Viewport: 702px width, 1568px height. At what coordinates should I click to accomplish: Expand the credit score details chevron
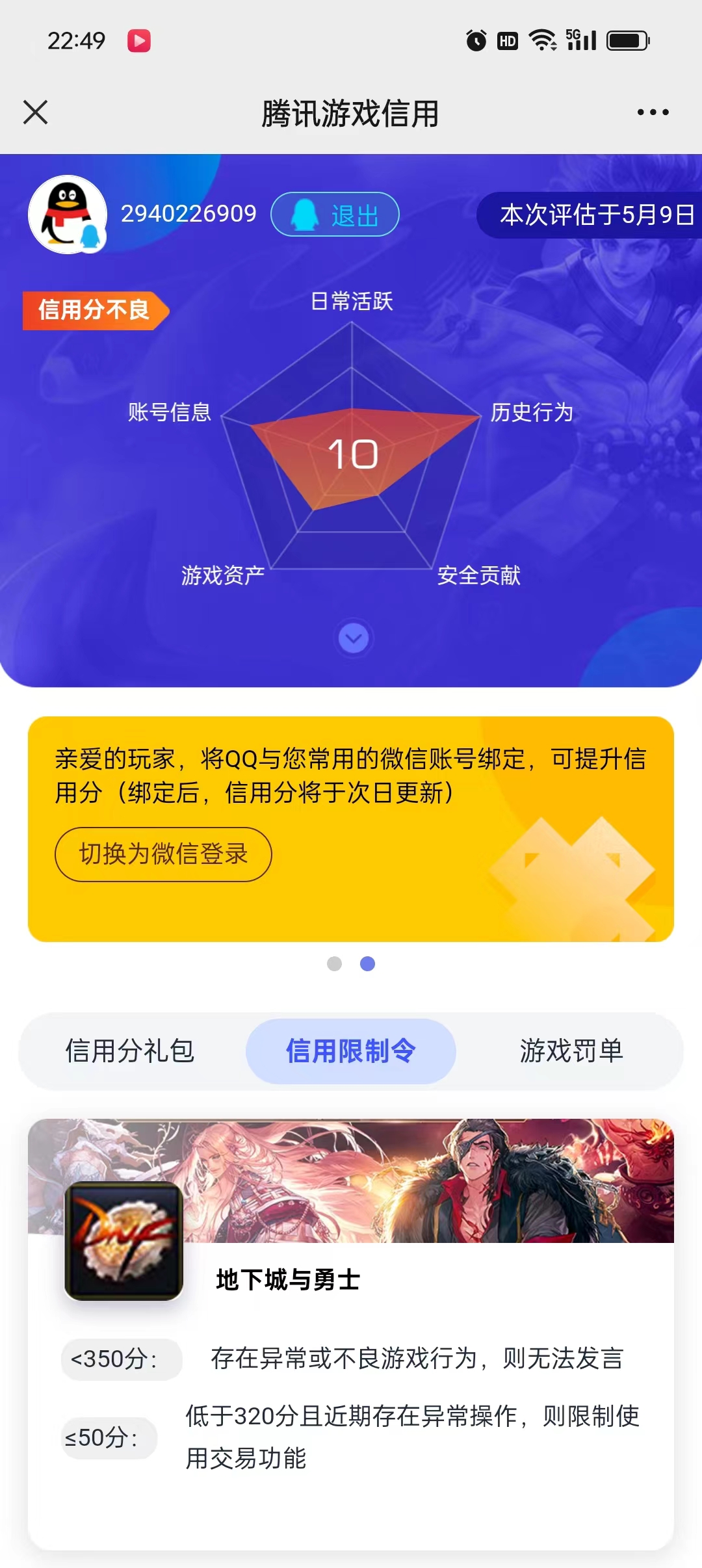(x=354, y=638)
